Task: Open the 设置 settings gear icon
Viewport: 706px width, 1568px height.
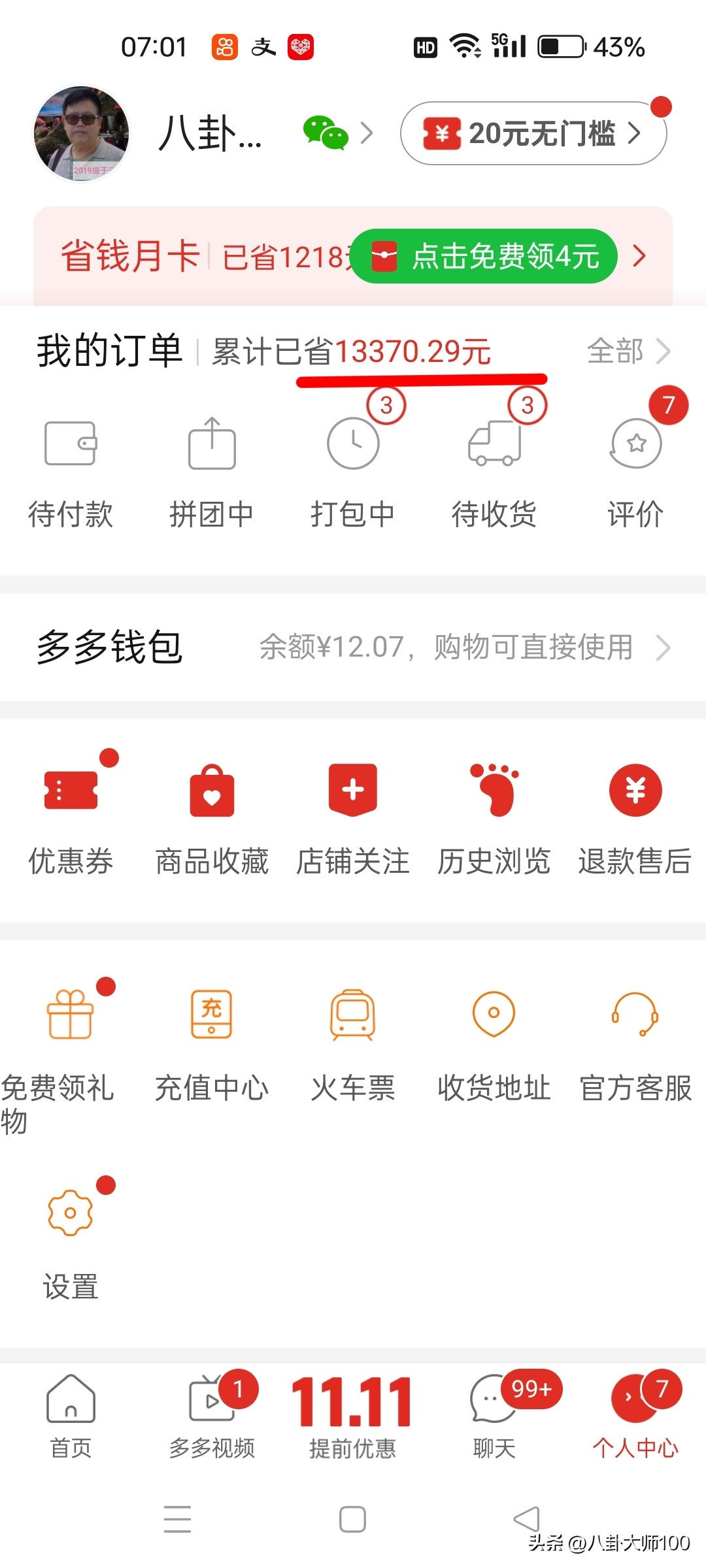Action: [x=71, y=1212]
